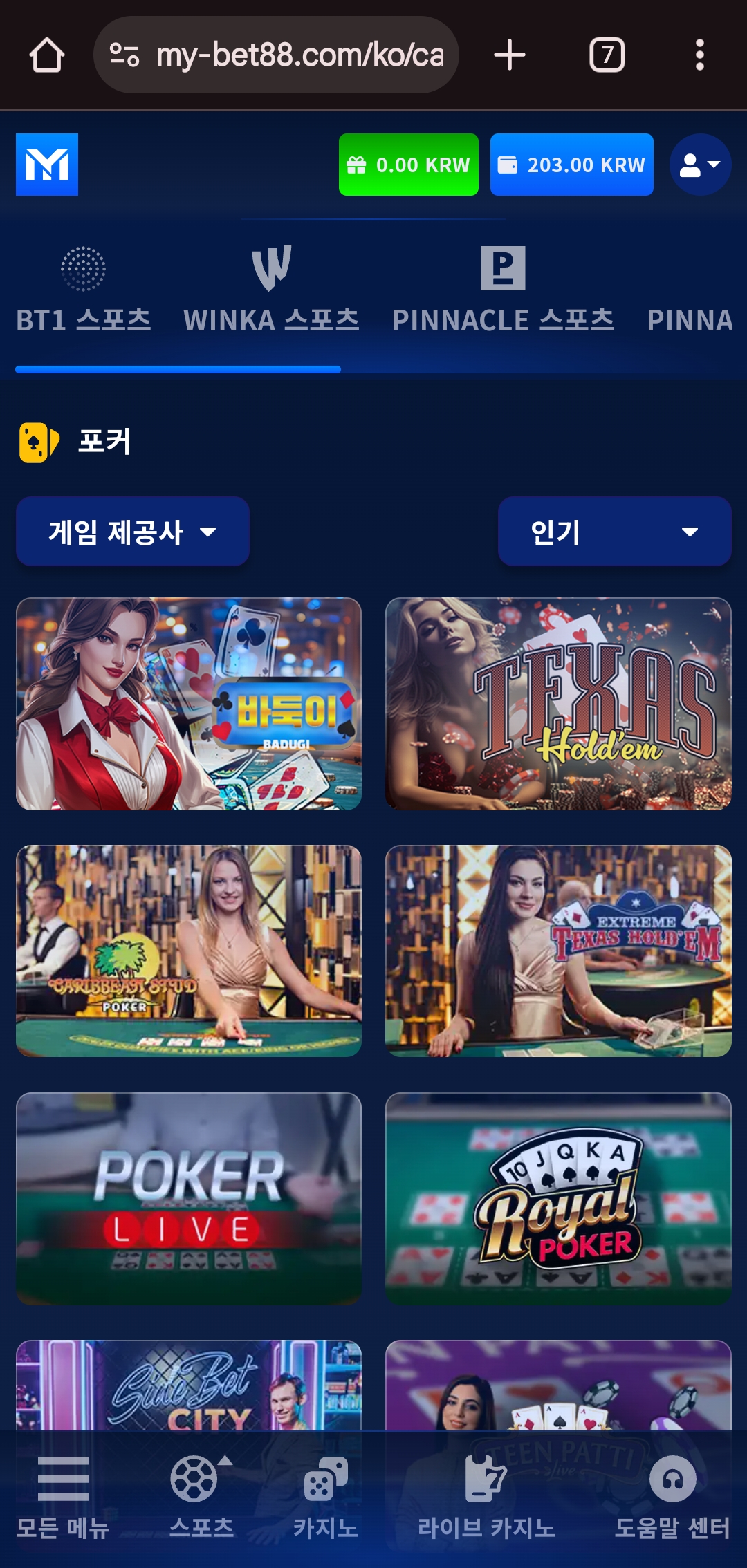Expand the 게임 제공사 provider dropdown

tap(132, 532)
